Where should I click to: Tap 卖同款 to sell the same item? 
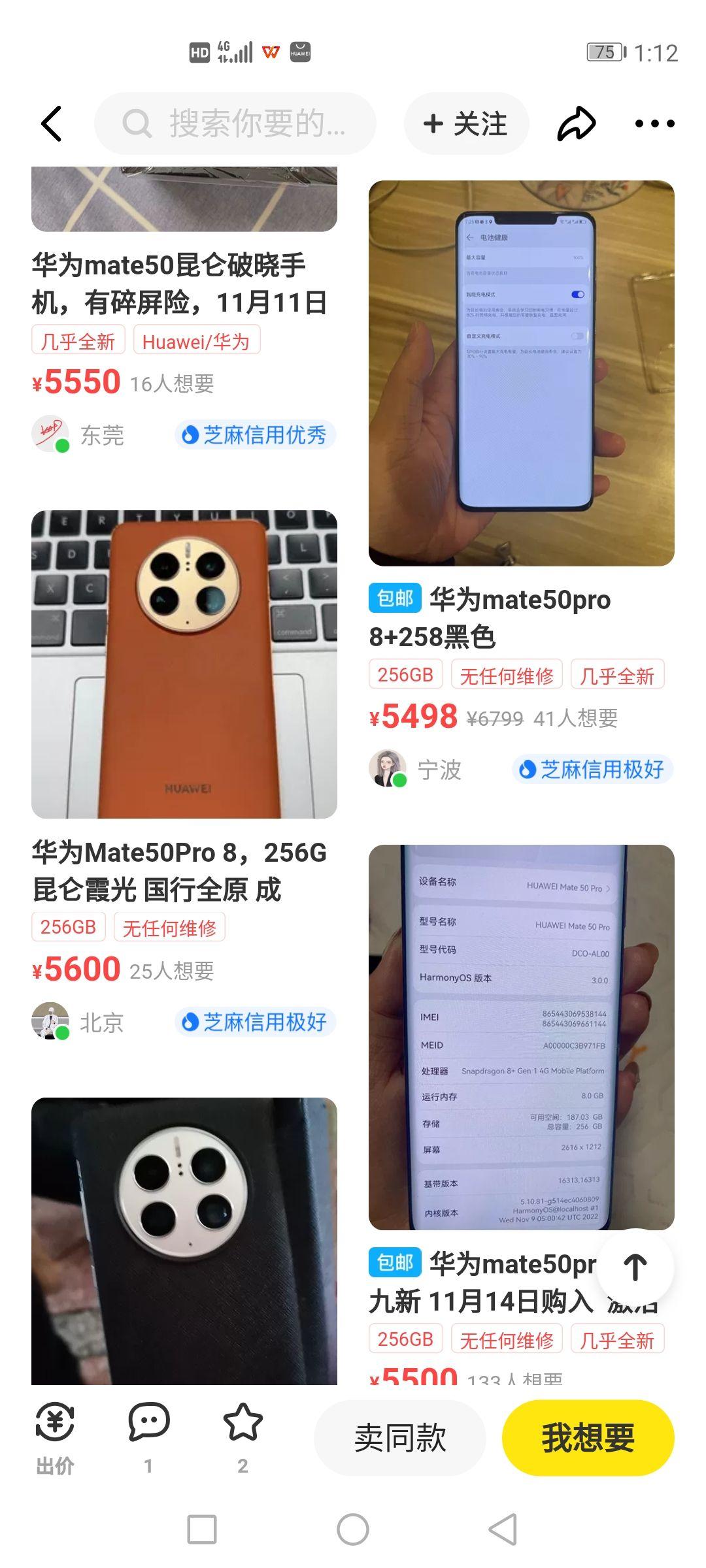399,1438
